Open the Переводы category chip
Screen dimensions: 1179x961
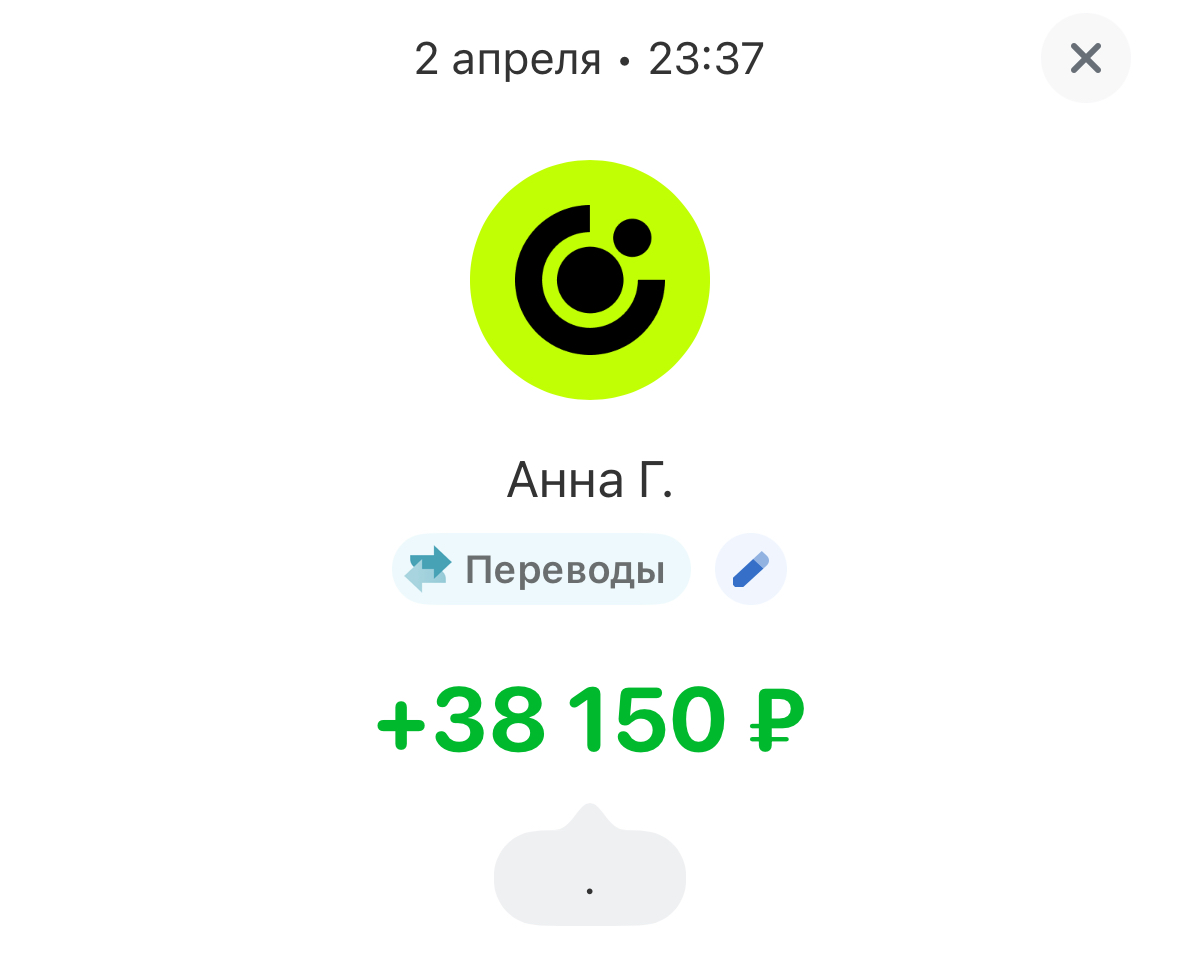click(541, 570)
